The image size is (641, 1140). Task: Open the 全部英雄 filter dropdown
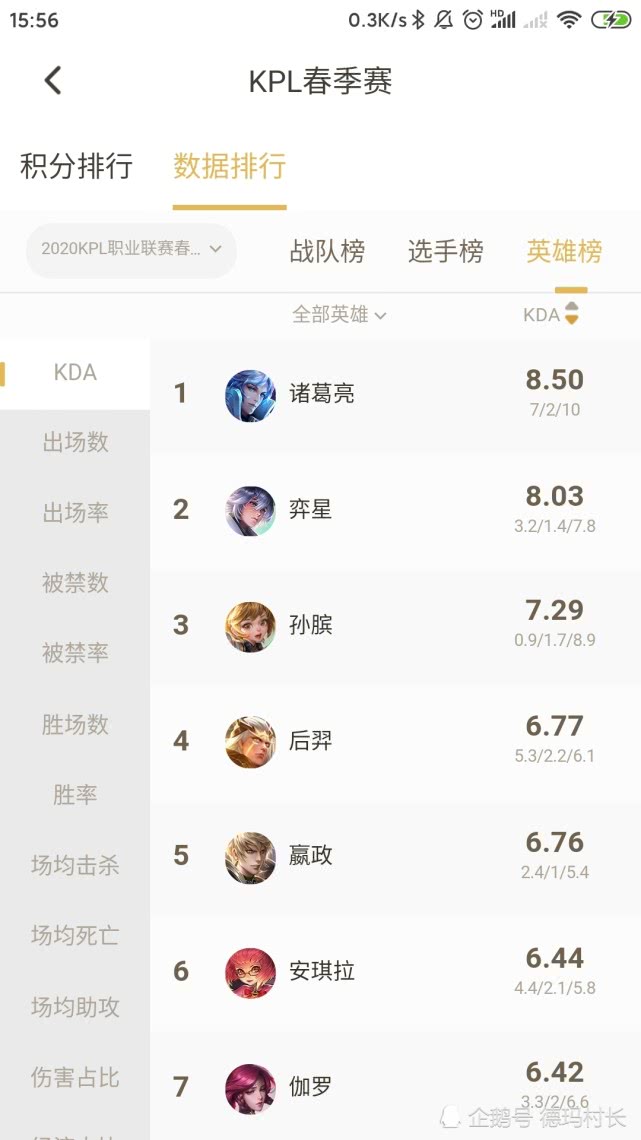pyautogui.click(x=339, y=314)
